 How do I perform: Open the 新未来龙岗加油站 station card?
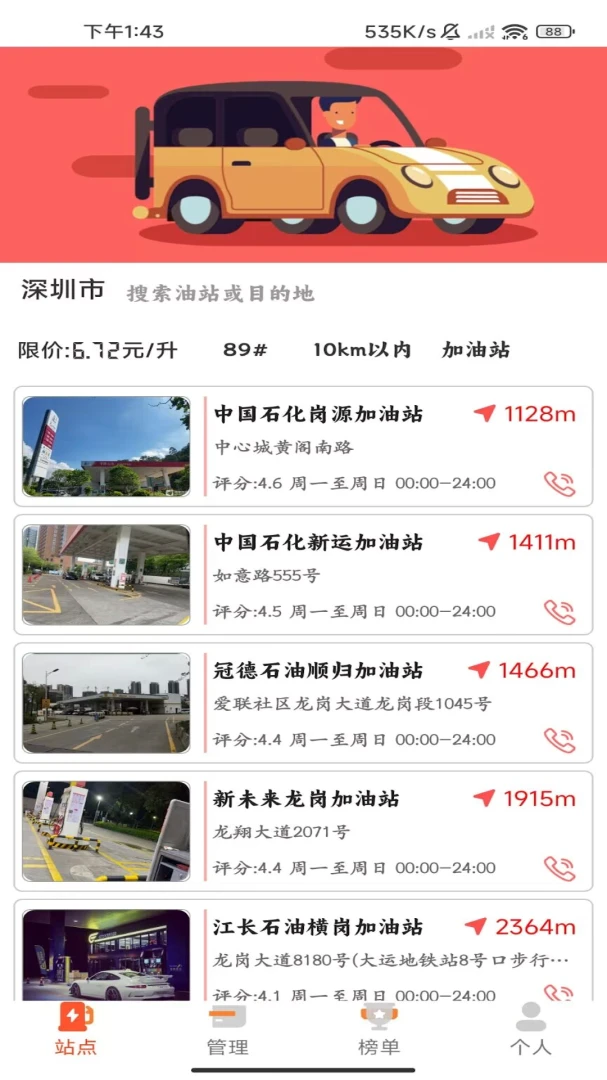click(x=303, y=831)
